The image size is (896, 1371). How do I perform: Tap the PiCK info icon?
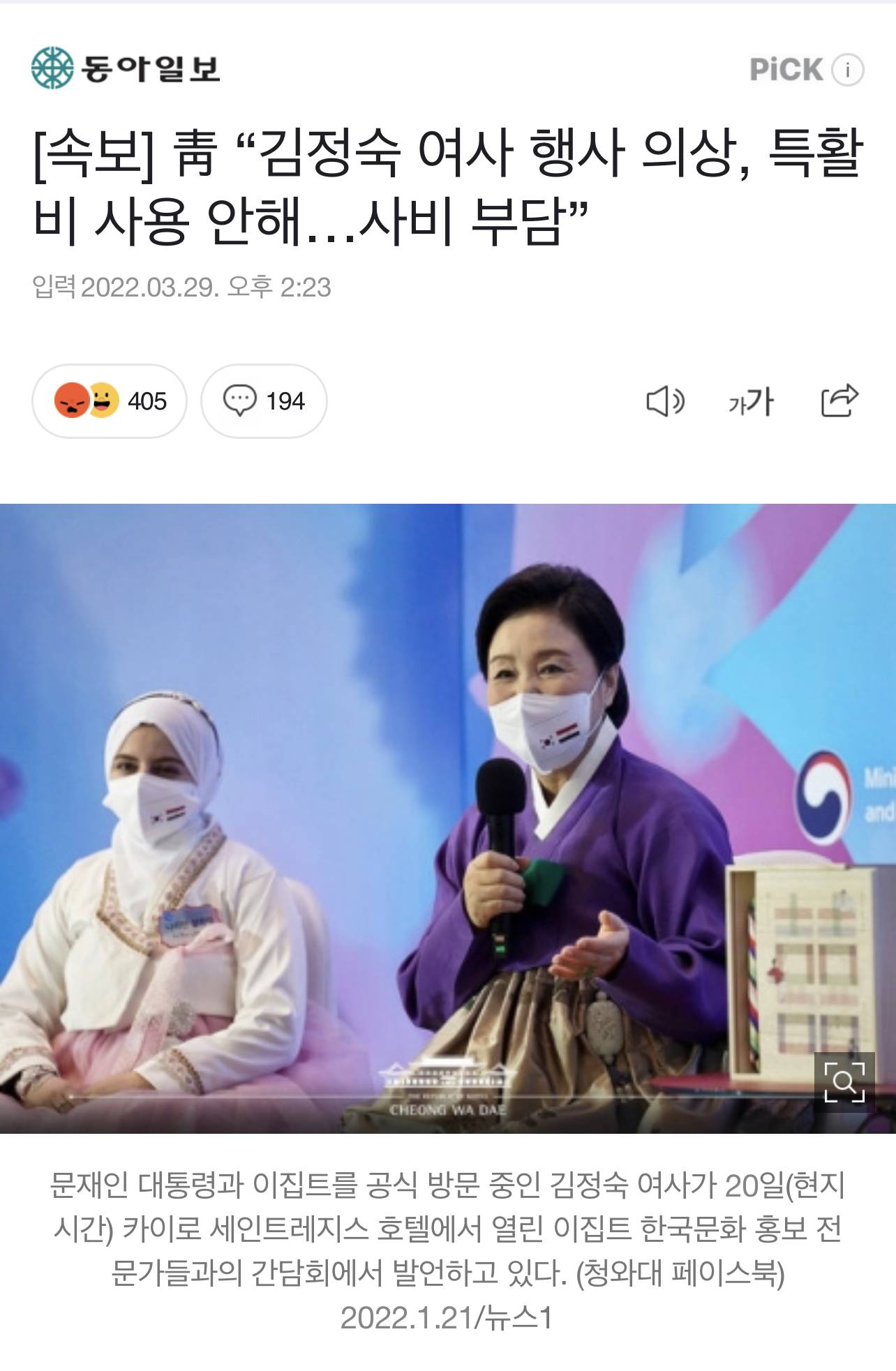click(848, 70)
